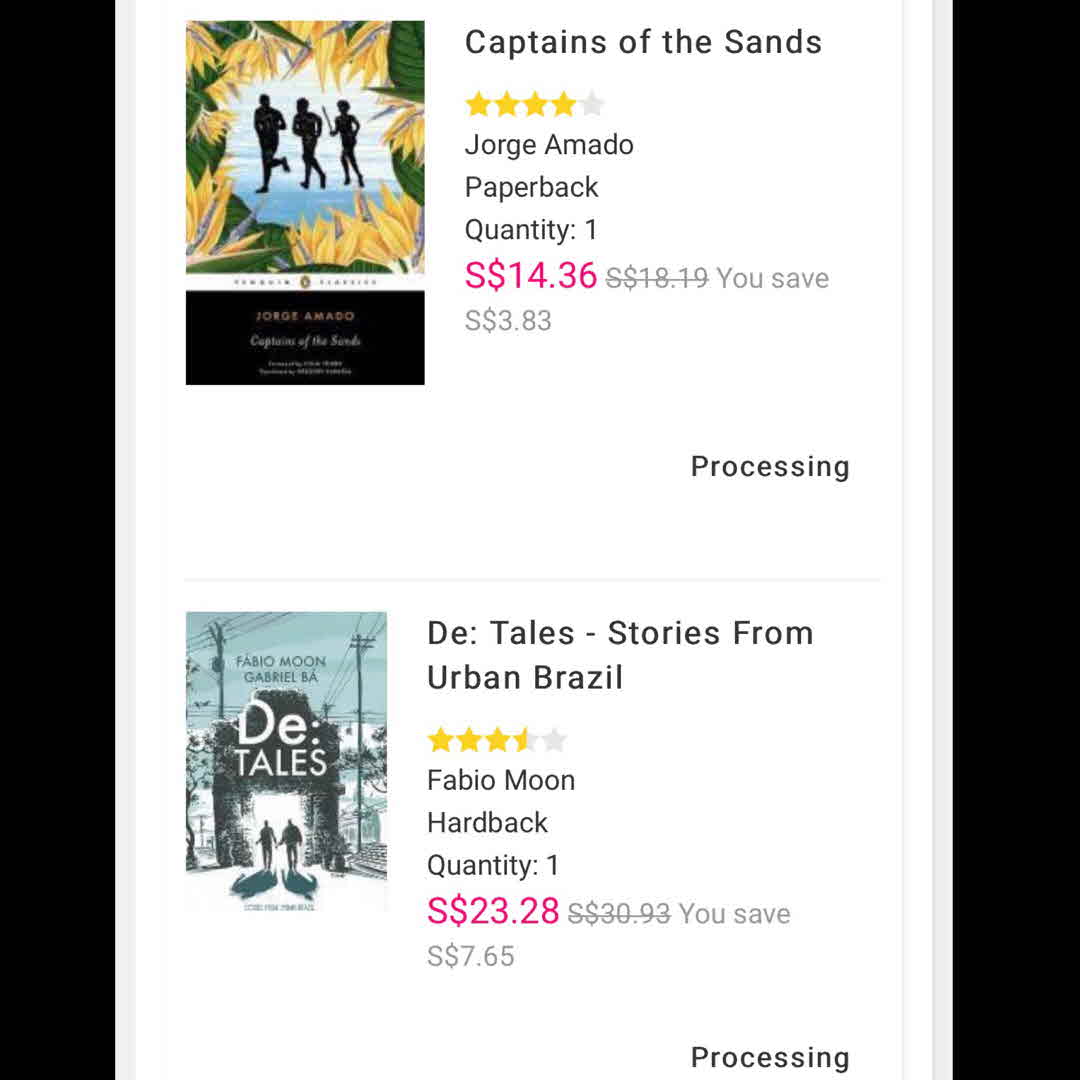
Task: Open the Captains of the Sands book cover
Action: (305, 203)
